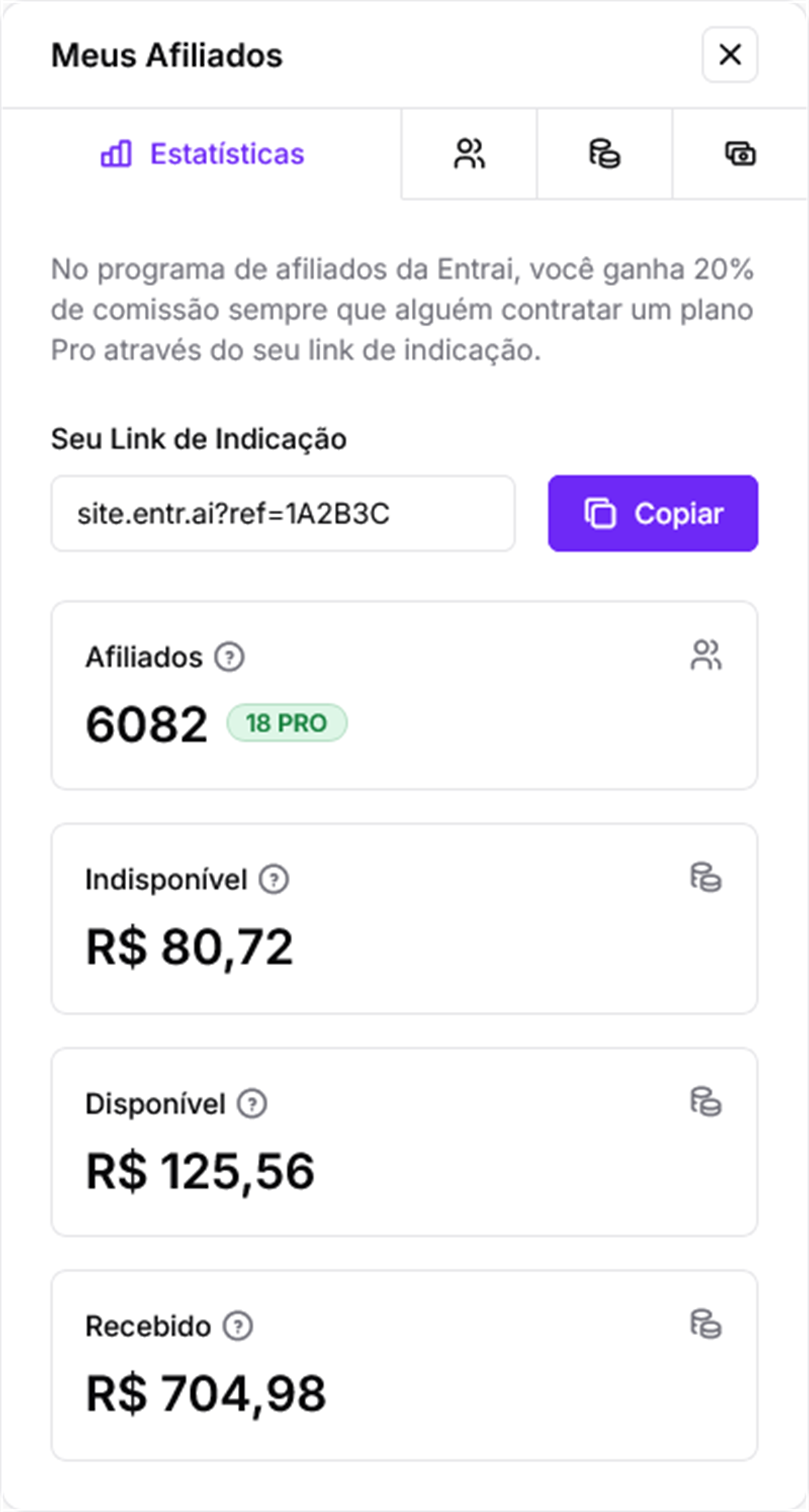The width and height of the screenshot is (809, 1512).
Task: Close the Meus Afiliados panel
Action: [x=730, y=55]
